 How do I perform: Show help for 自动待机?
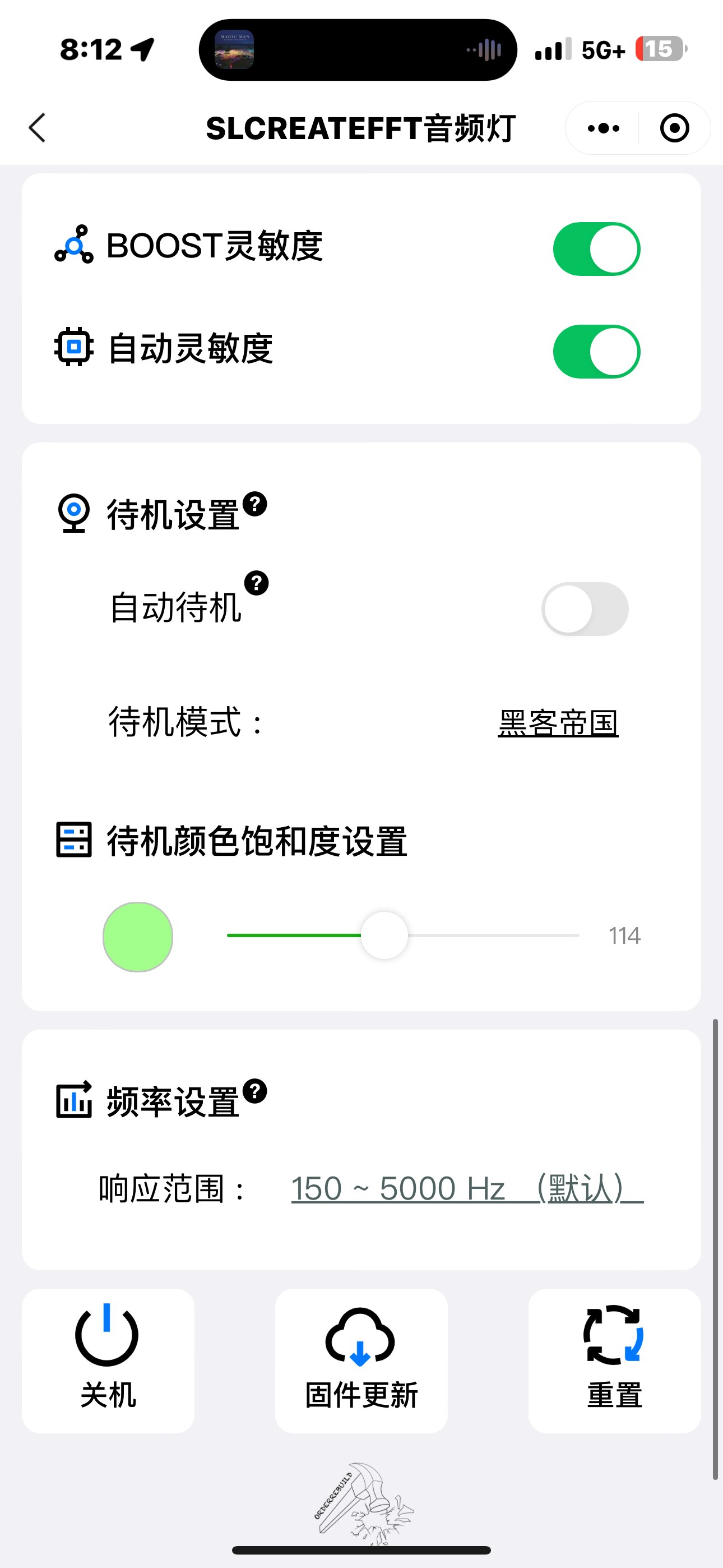click(256, 583)
